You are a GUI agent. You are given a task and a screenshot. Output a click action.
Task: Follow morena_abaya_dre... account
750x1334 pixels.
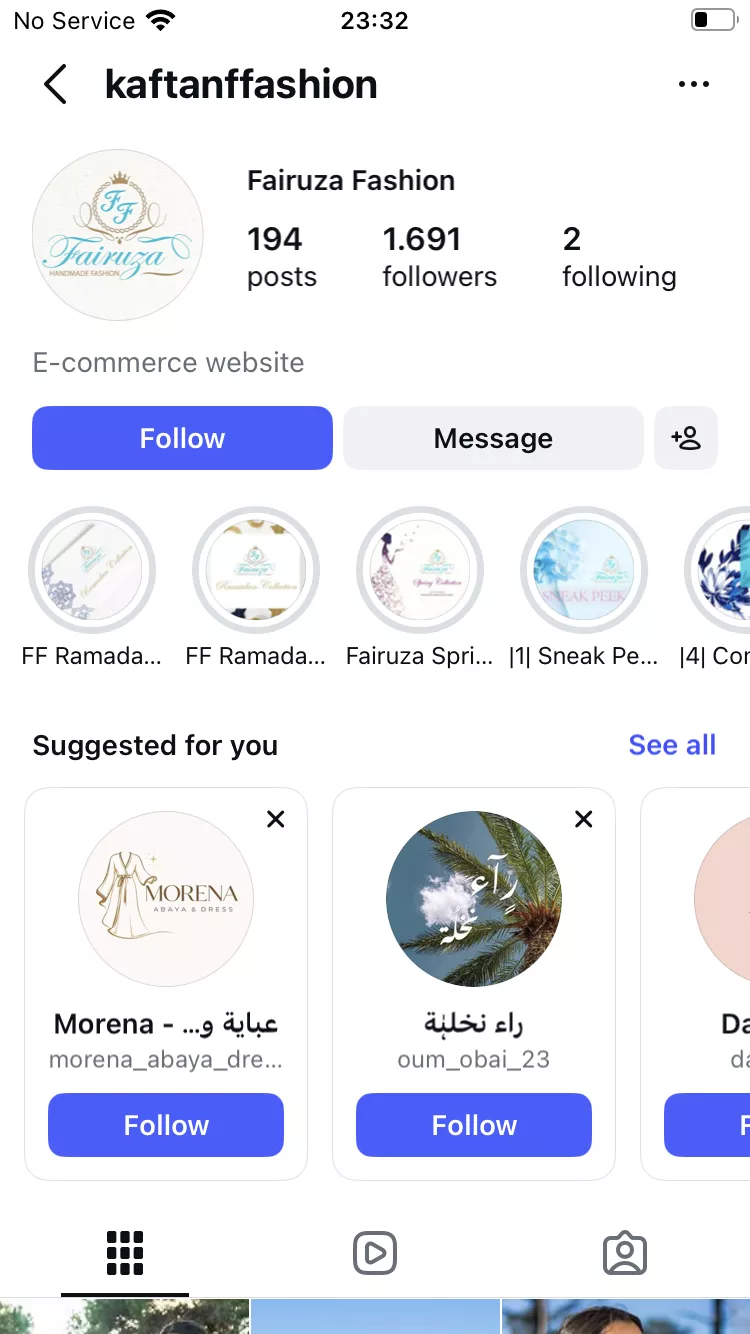tap(166, 1125)
